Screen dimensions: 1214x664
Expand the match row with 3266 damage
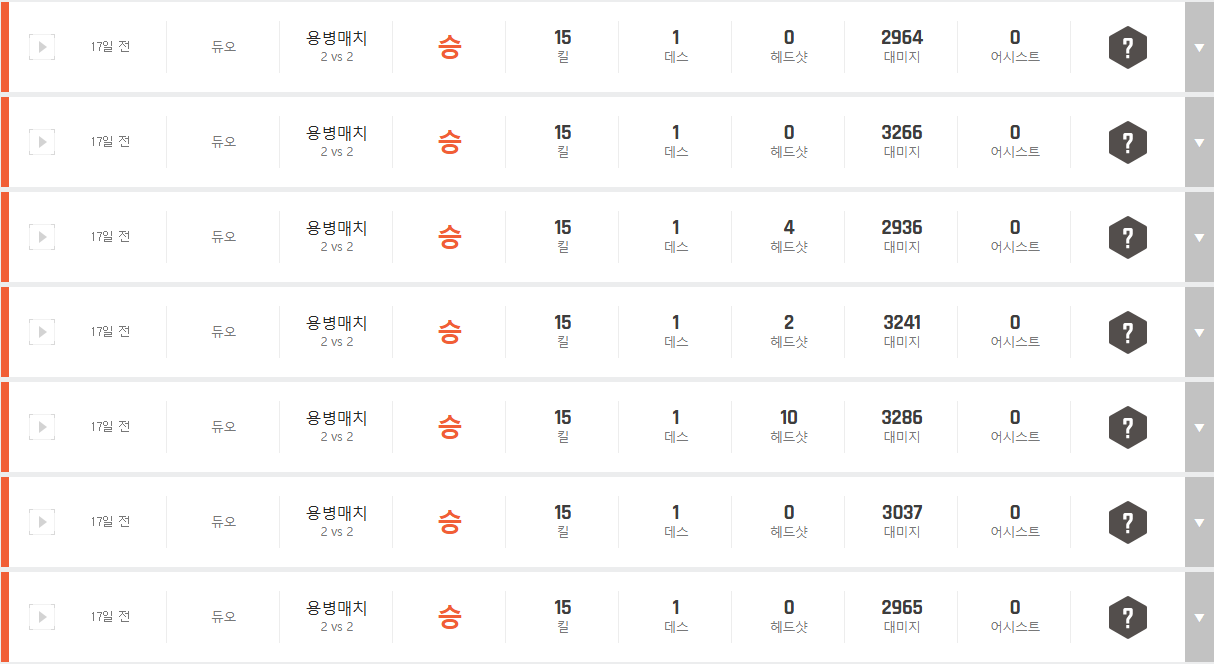(x=1199, y=142)
